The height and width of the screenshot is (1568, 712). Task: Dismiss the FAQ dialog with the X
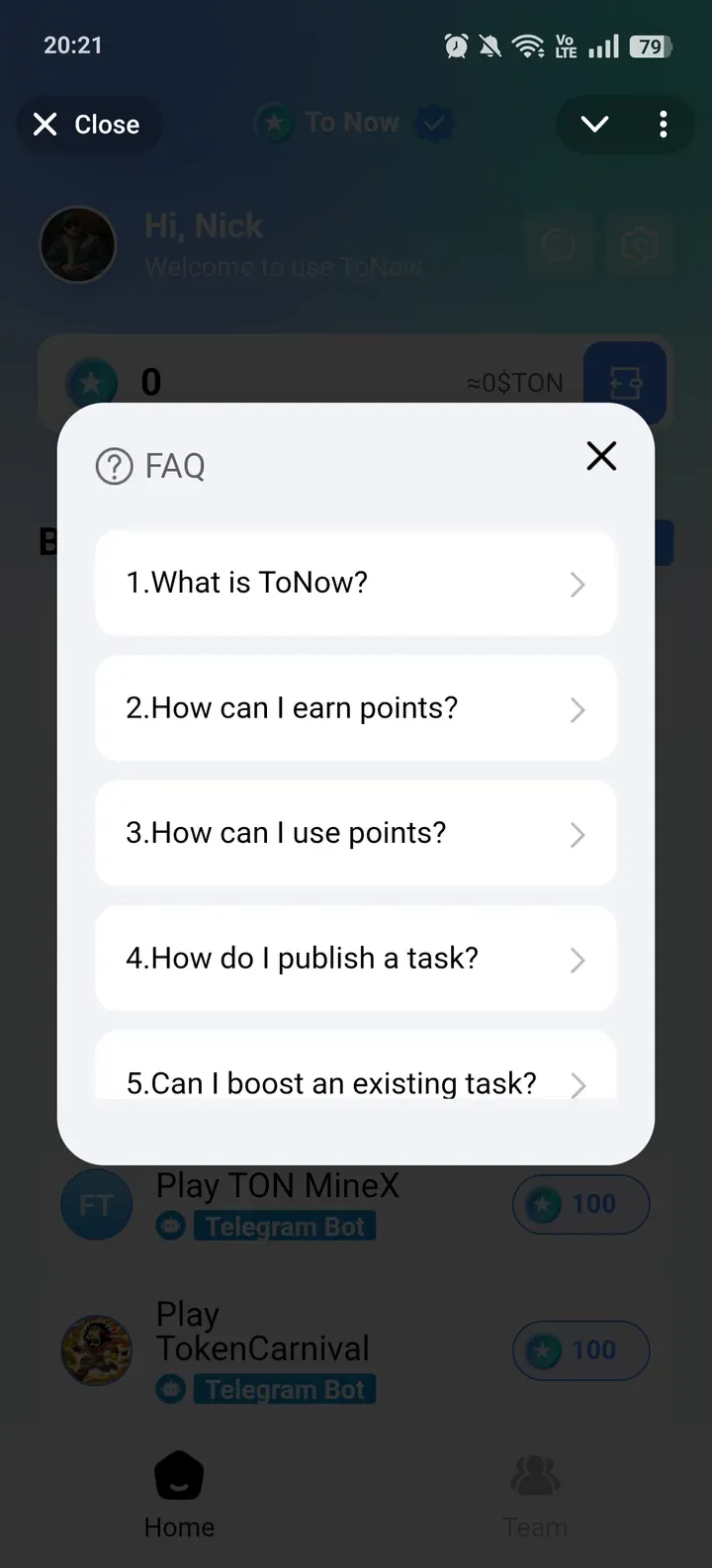pyautogui.click(x=601, y=456)
